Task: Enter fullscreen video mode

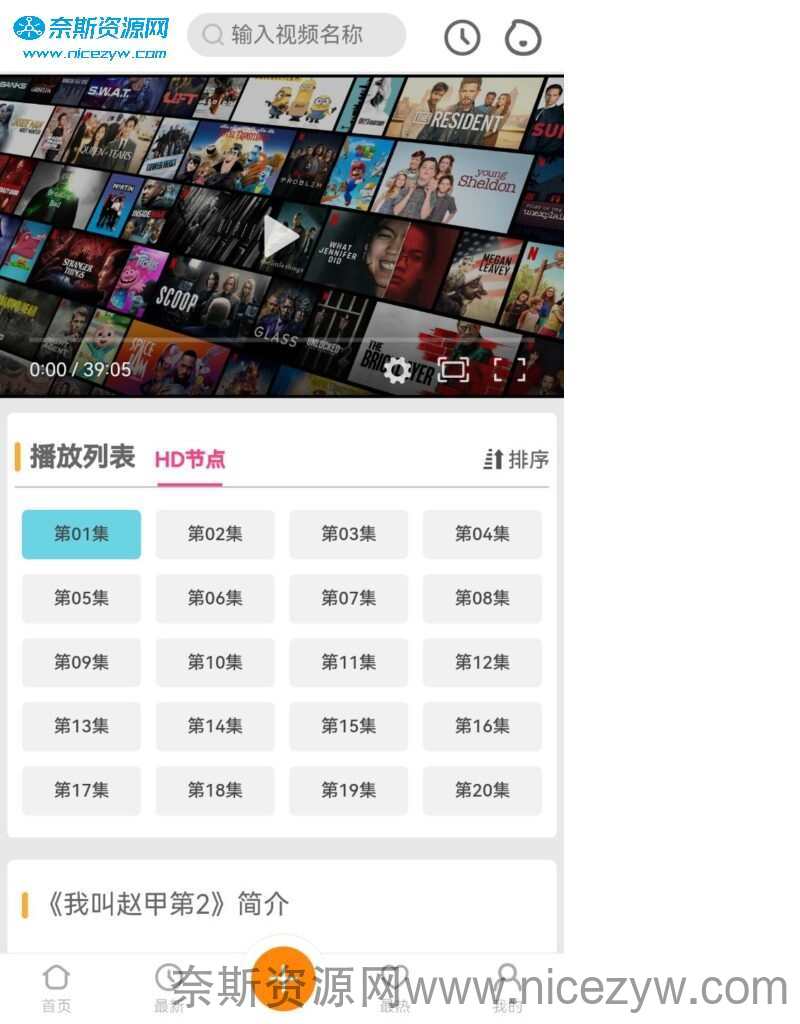Action: click(510, 370)
